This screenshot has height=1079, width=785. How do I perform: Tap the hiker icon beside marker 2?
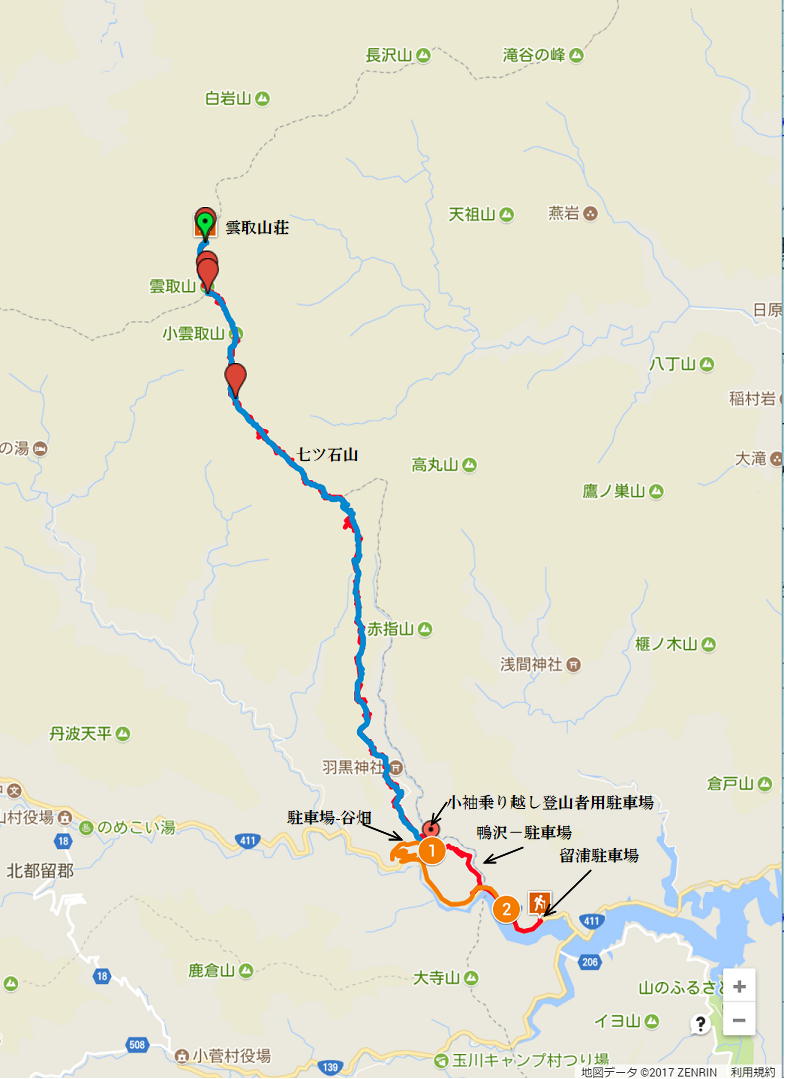(x=540, y=902)
